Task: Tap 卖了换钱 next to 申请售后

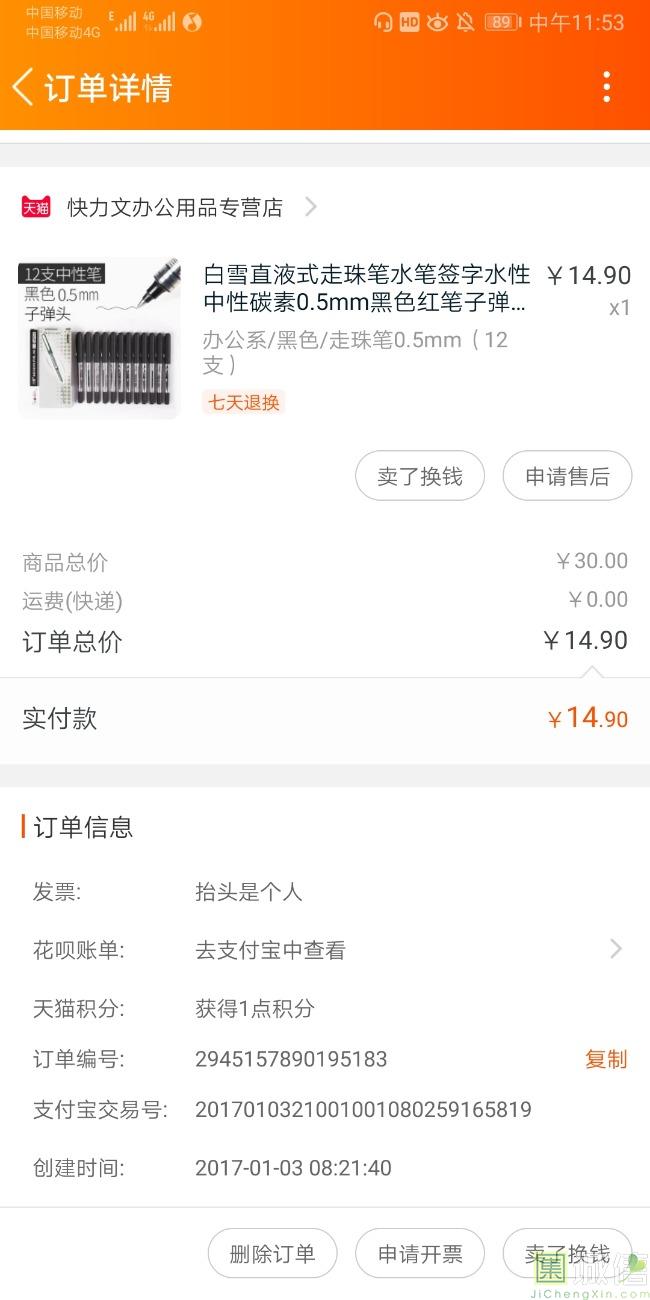Action: coord(420,476)
